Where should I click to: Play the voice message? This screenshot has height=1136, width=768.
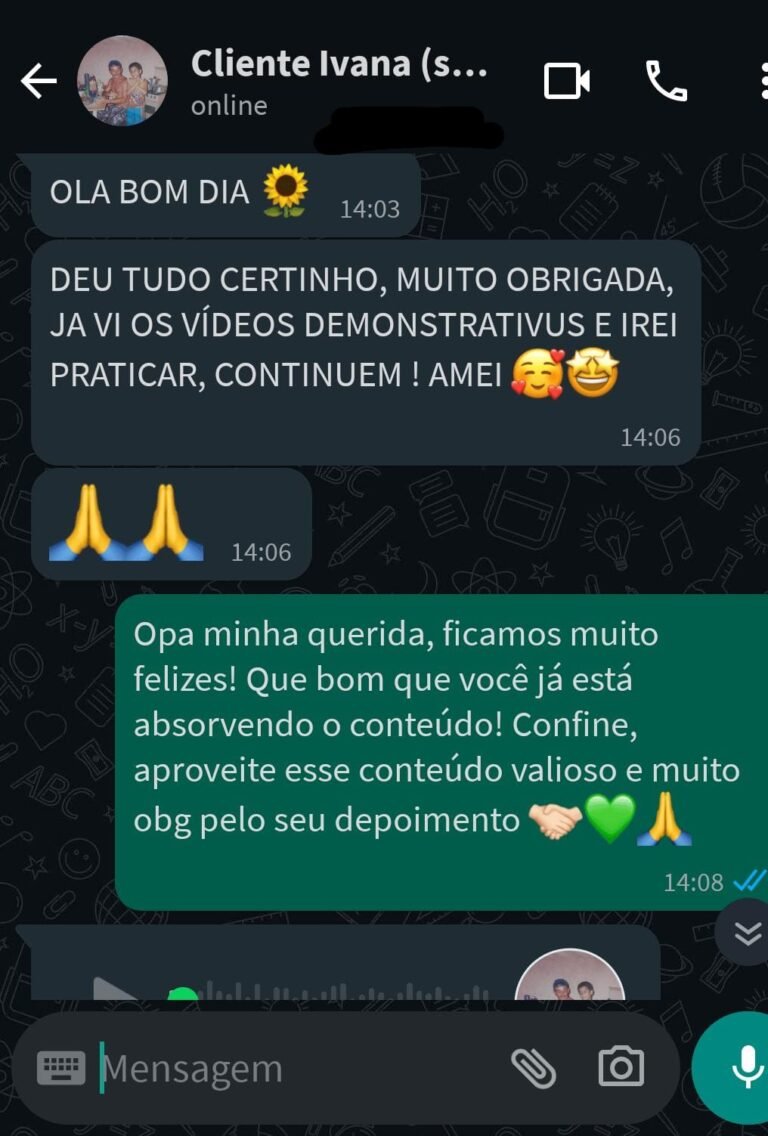click(x=116, y=988)
